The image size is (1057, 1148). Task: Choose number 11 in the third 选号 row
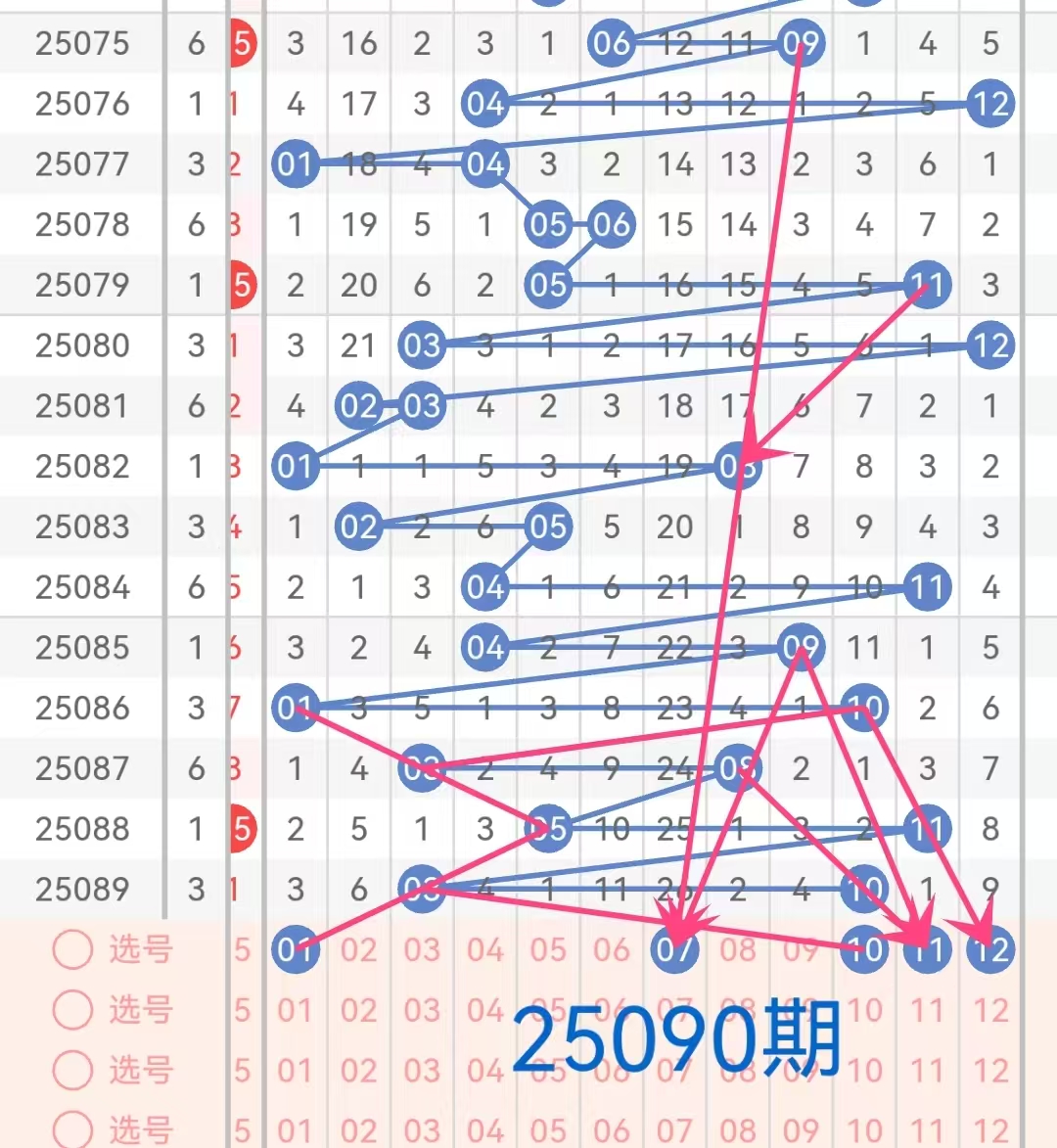(927, 1071)
